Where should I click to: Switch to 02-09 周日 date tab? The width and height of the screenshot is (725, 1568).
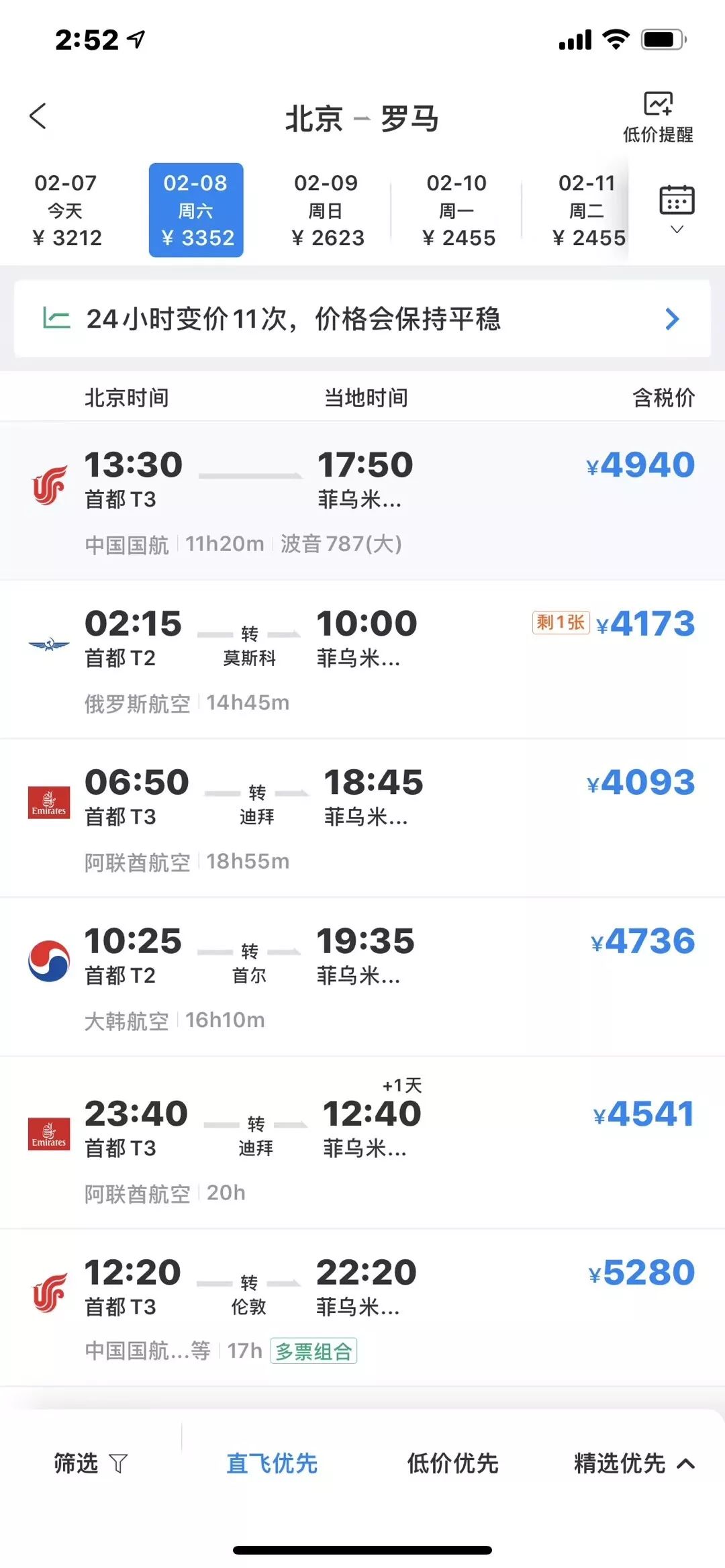327,209
